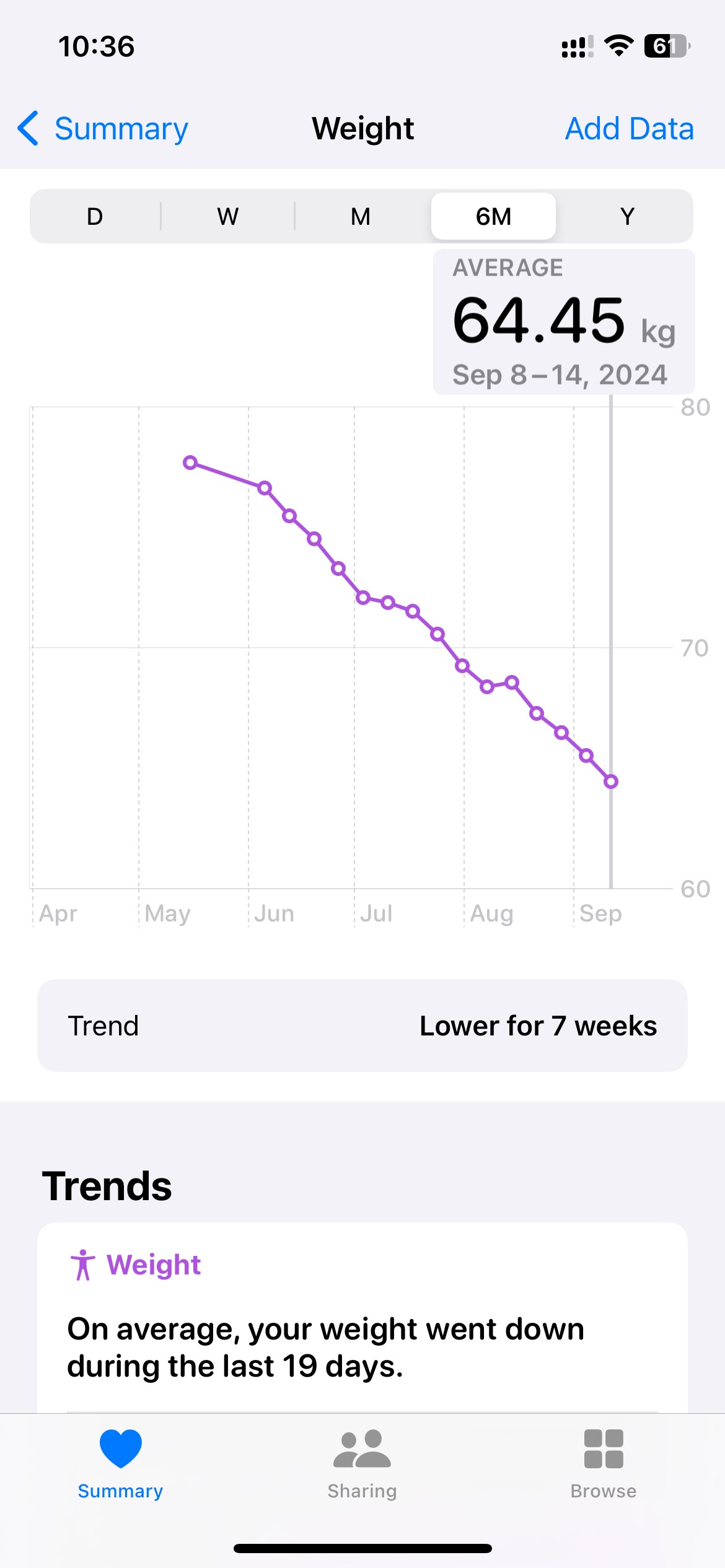Select the Y time range segment

627,216
